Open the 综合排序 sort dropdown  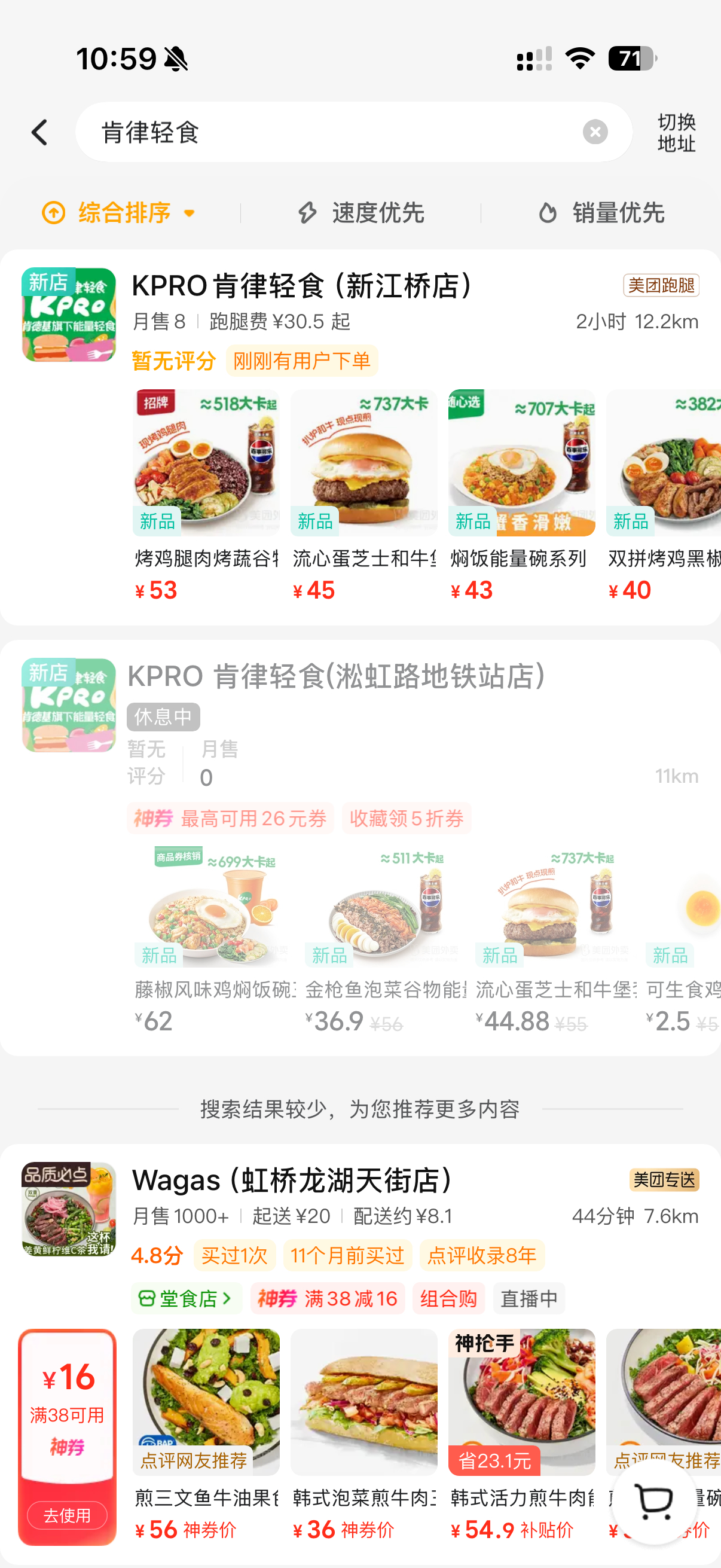tap(119, 213)
